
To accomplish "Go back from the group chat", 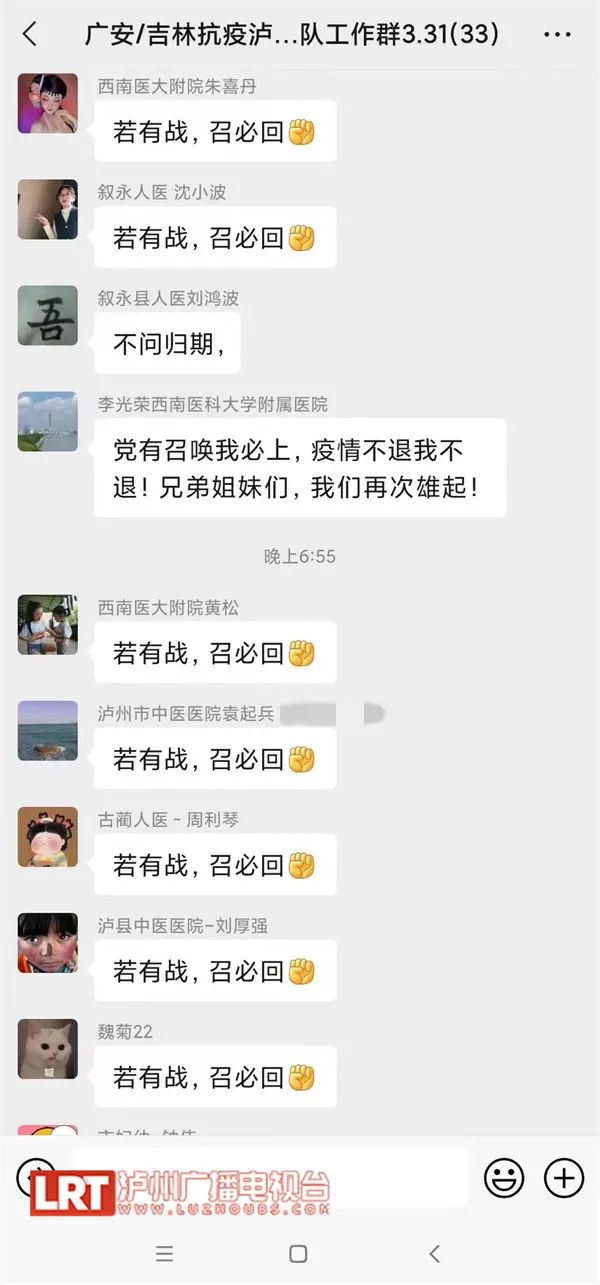I will [30, 34].
